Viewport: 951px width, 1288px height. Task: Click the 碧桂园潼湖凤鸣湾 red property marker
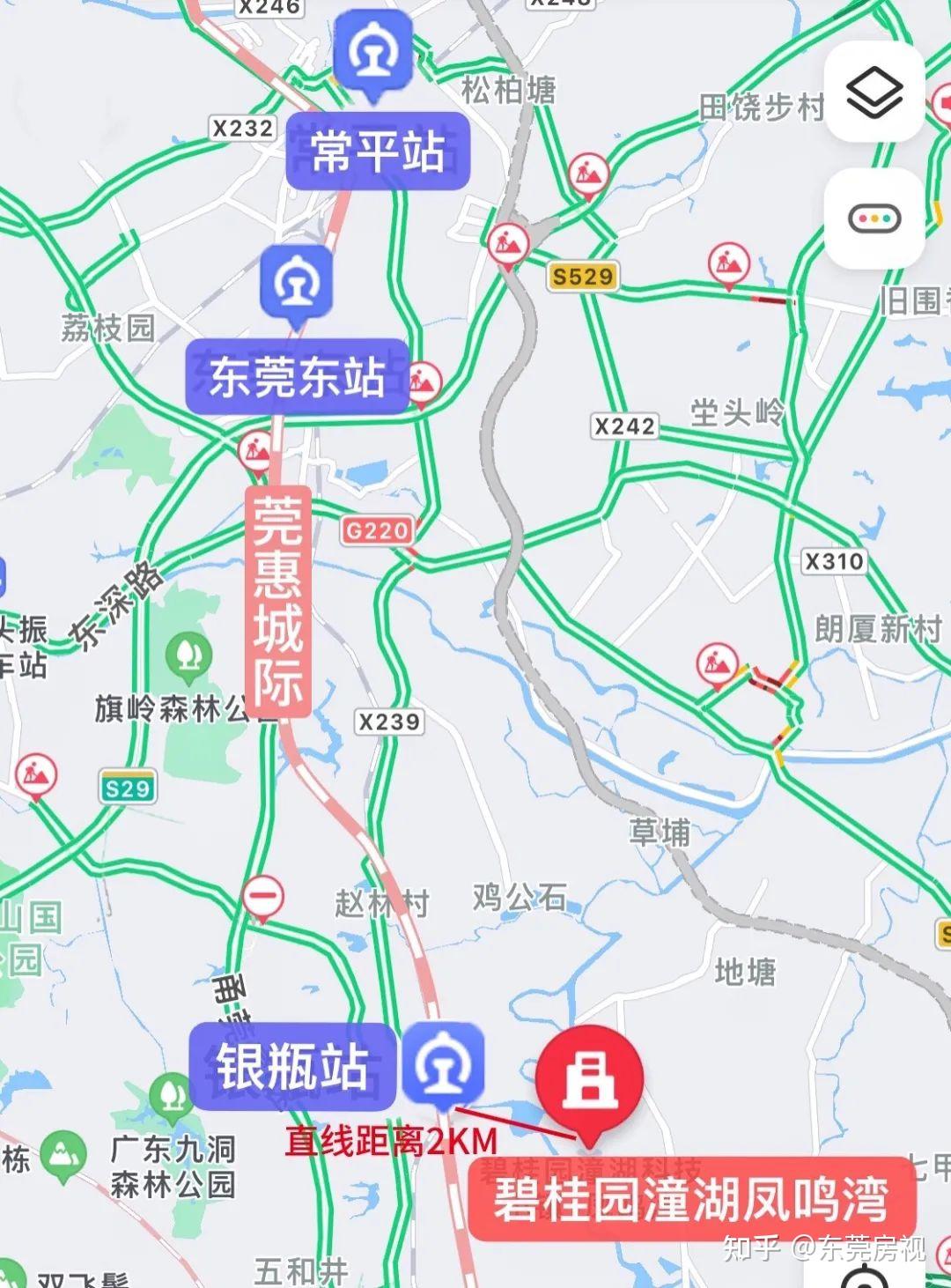tap(592, 1079)
